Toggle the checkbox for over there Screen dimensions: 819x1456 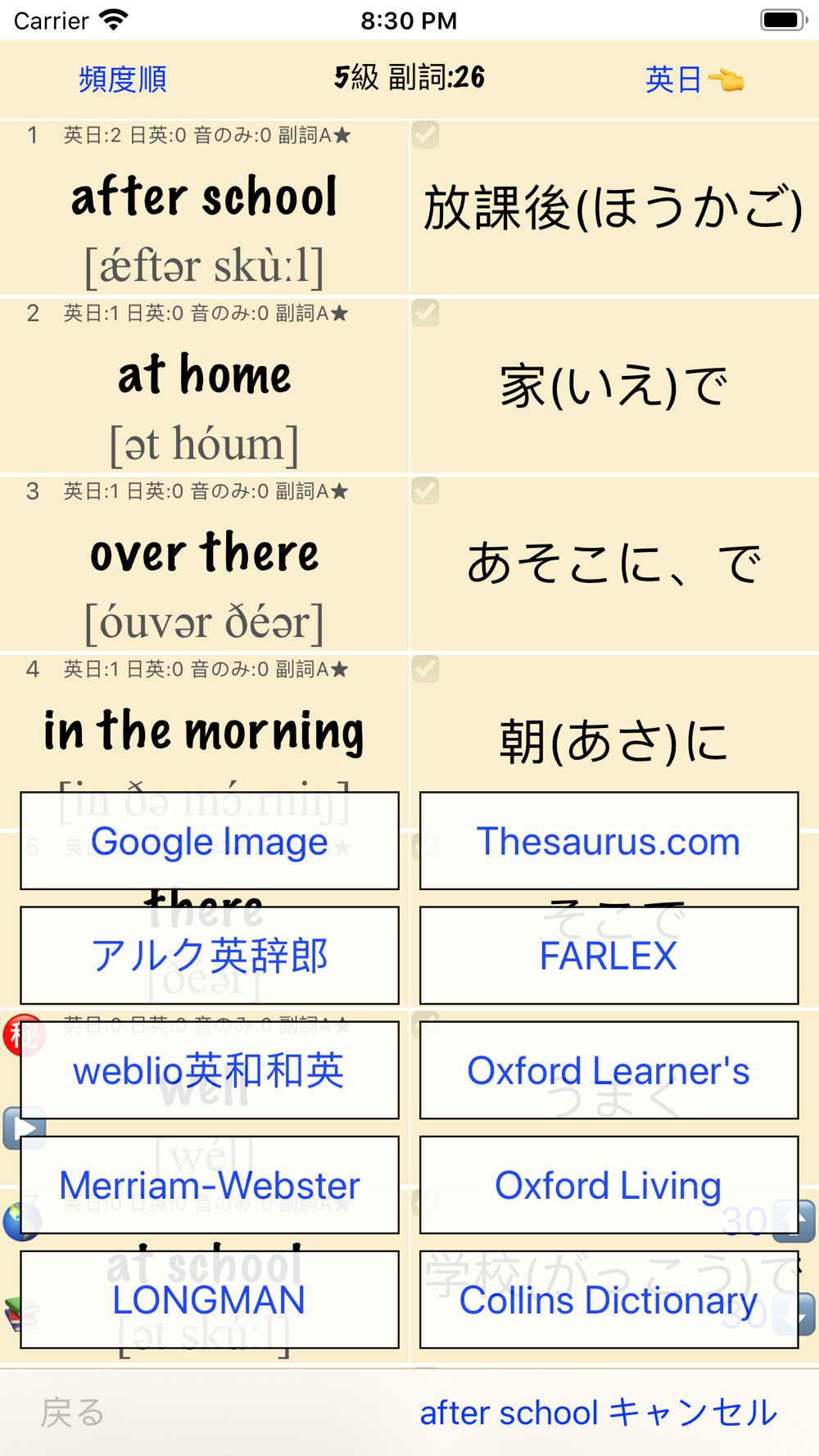point(426,491)
